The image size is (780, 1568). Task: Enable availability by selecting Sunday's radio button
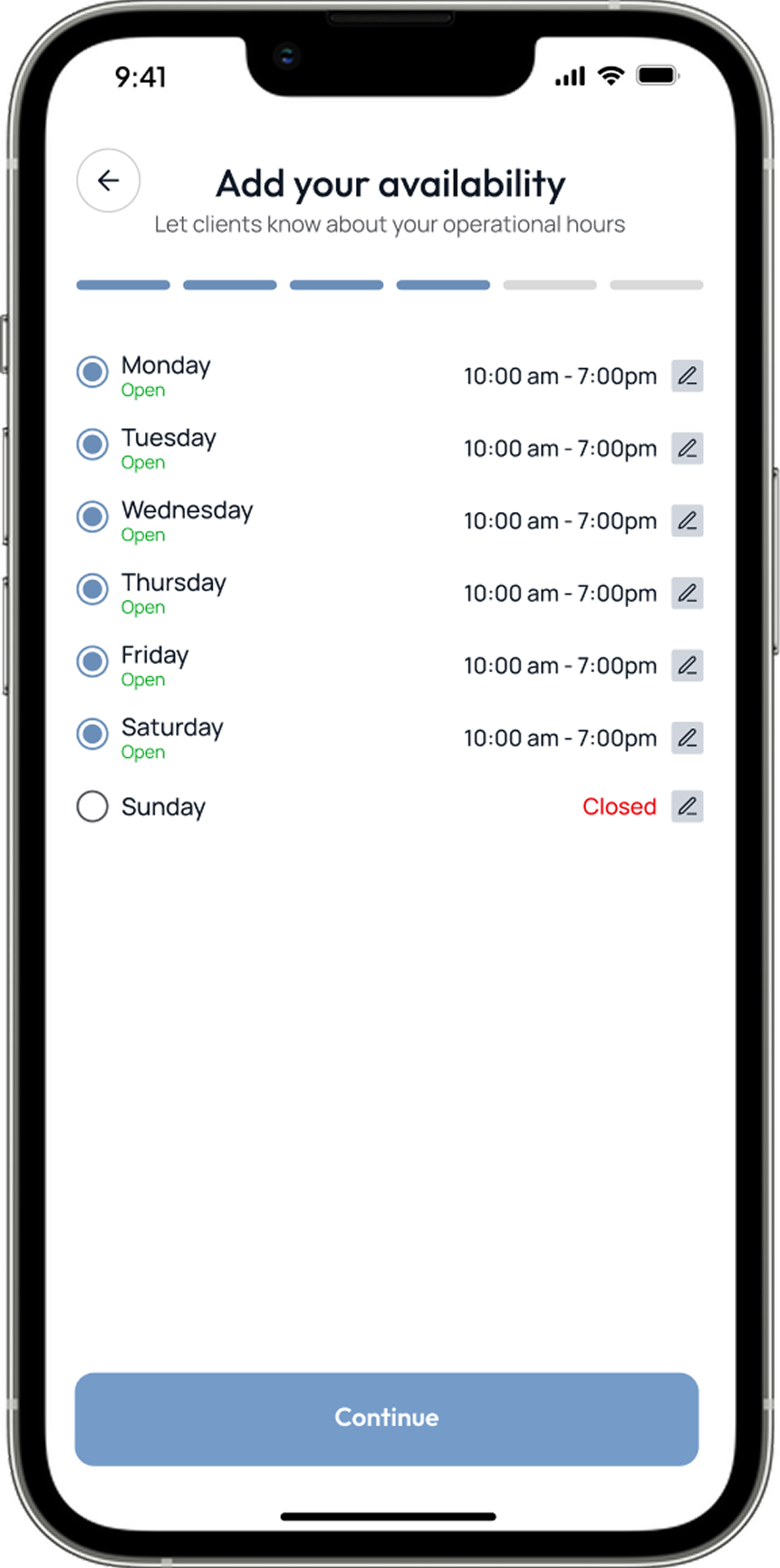tap(92, 806)
